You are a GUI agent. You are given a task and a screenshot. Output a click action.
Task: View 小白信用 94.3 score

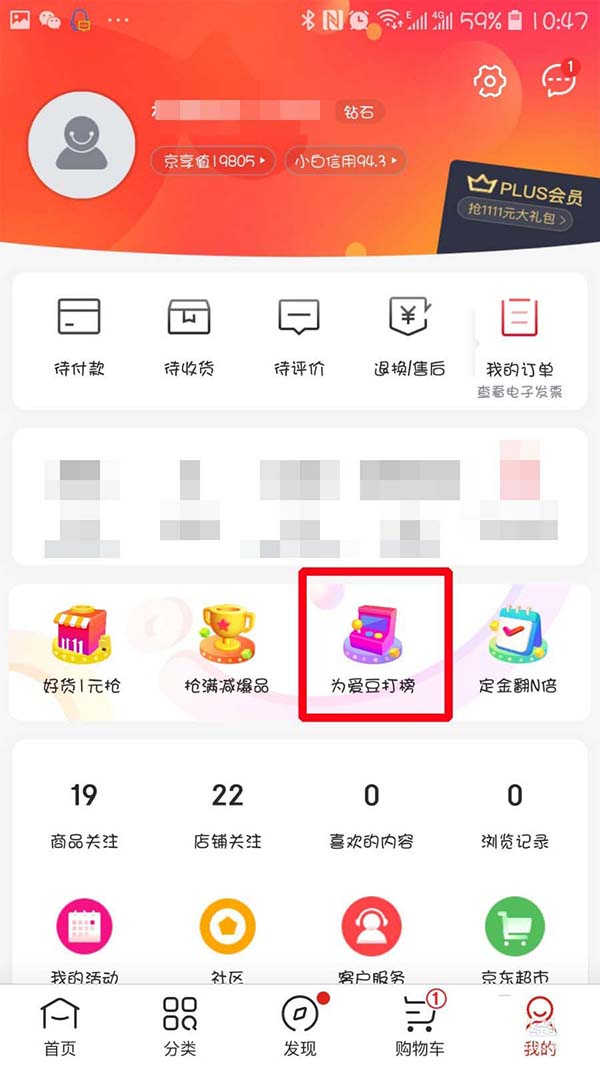[345, 160]
